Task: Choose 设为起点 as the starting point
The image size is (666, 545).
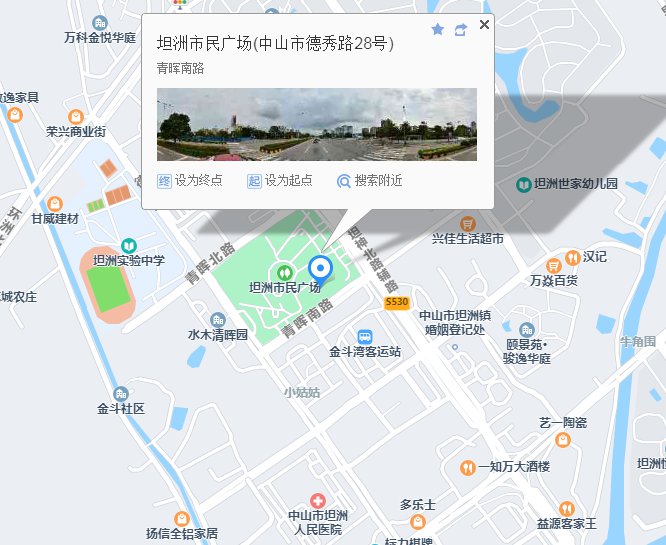Action: pyautogui.click(x=279, y=181)
